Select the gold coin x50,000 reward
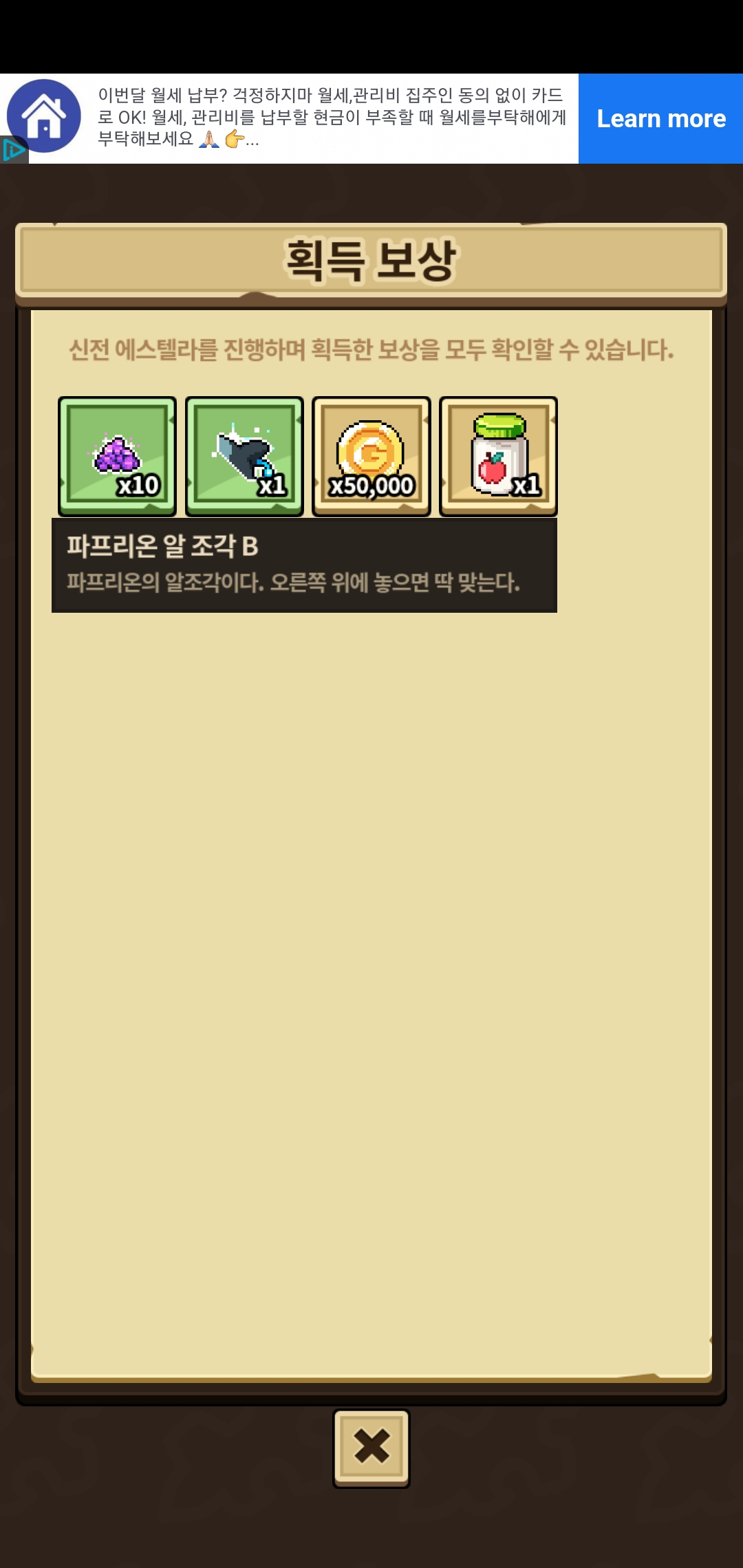 [371, 456]
